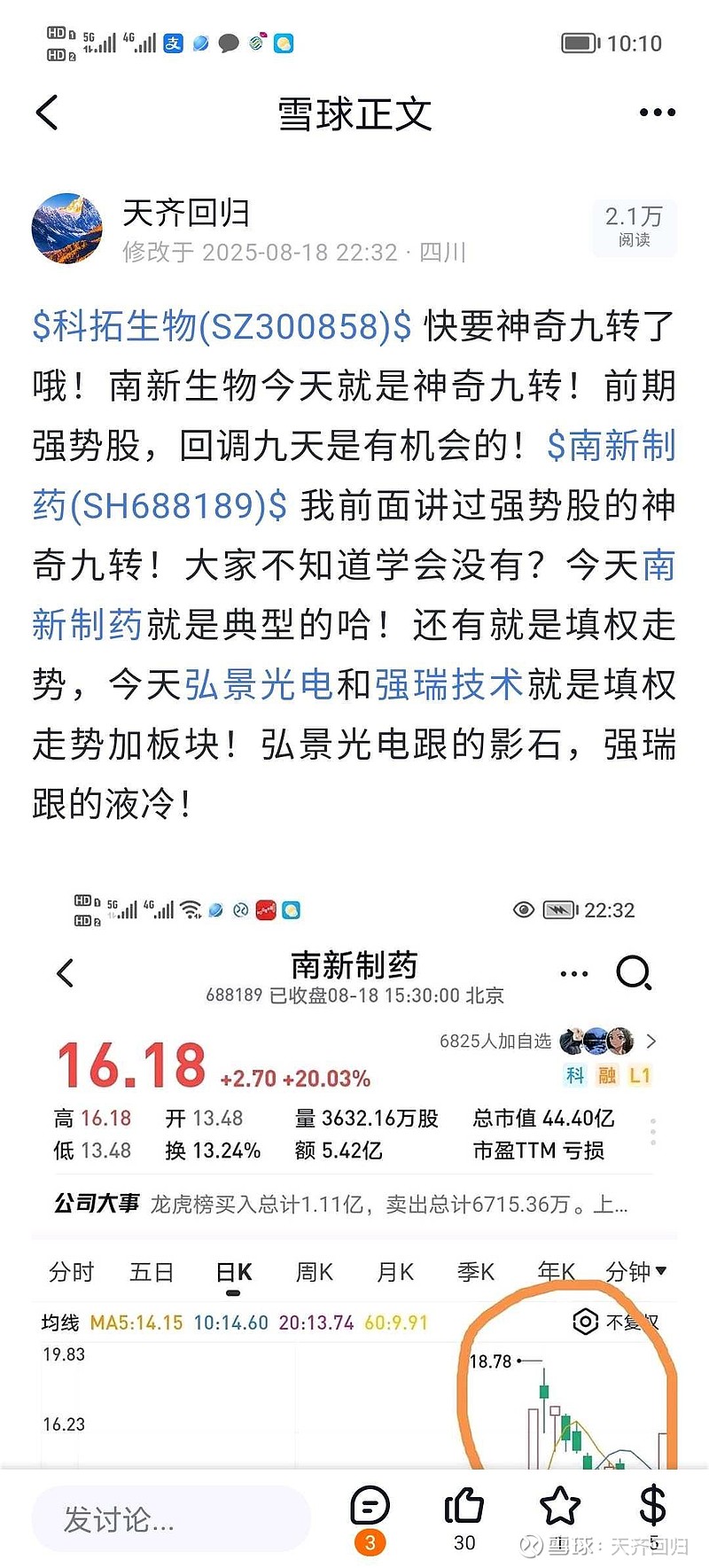Screen dimensions: 709x1568
Task: Open the three-dot overflow menu
Action: (658, 113)
